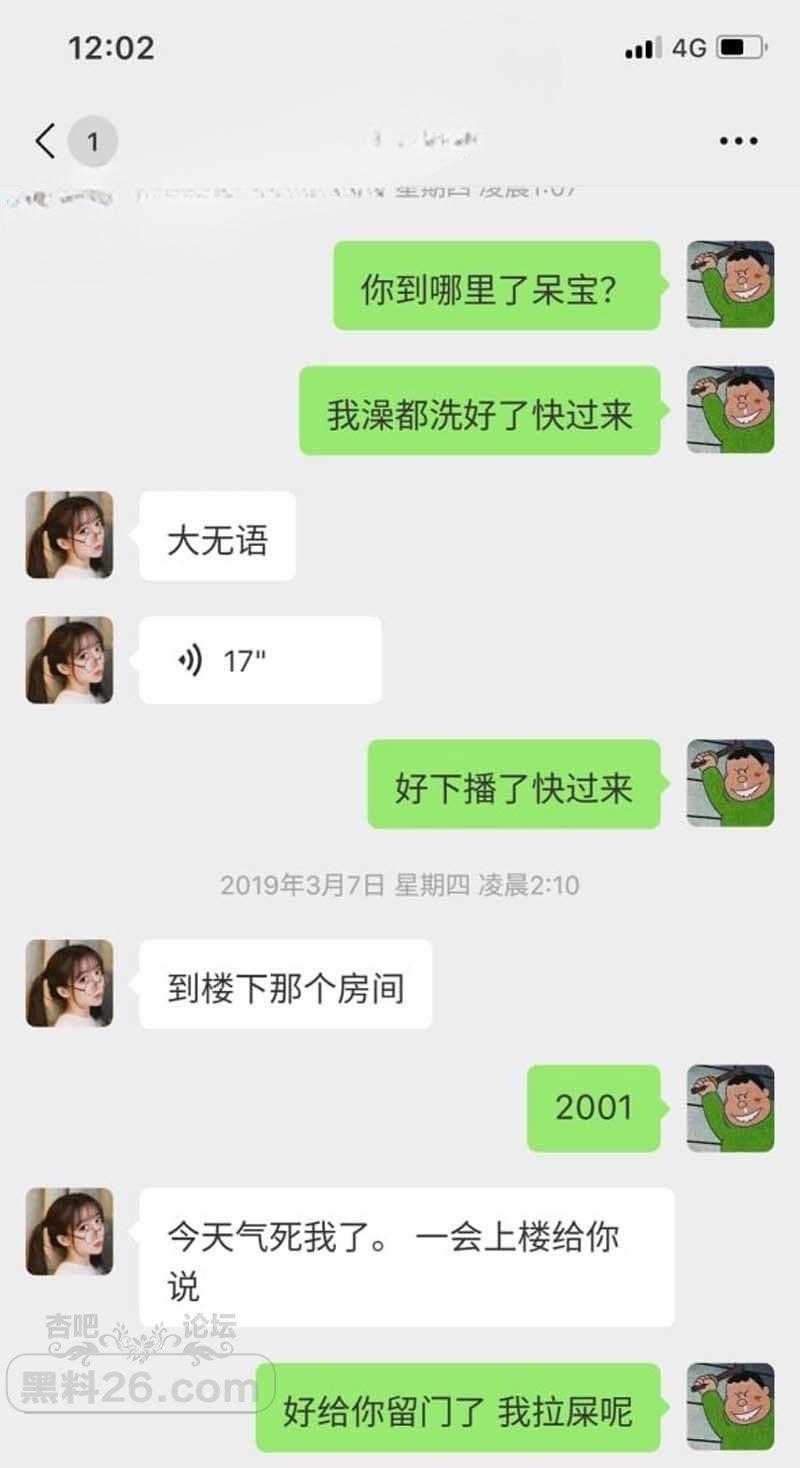Screen dimensions: 800x1468
Task: Open own avatar next to "2001" message
Action: point(730,1108)
